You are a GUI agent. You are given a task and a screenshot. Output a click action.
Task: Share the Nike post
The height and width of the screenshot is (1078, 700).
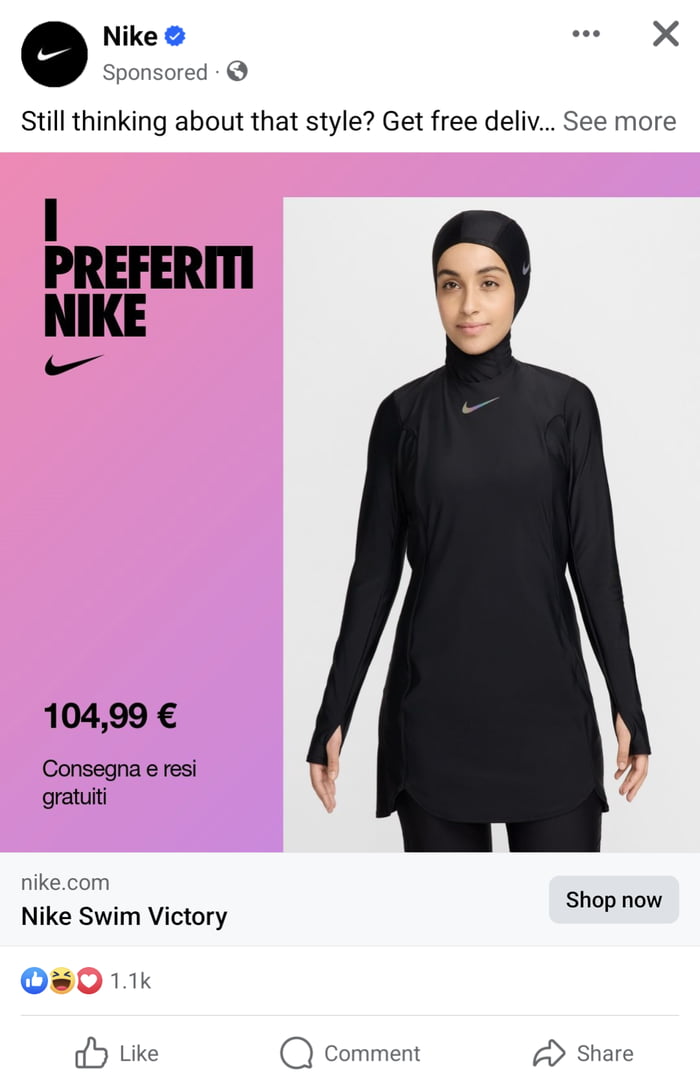583,1053
